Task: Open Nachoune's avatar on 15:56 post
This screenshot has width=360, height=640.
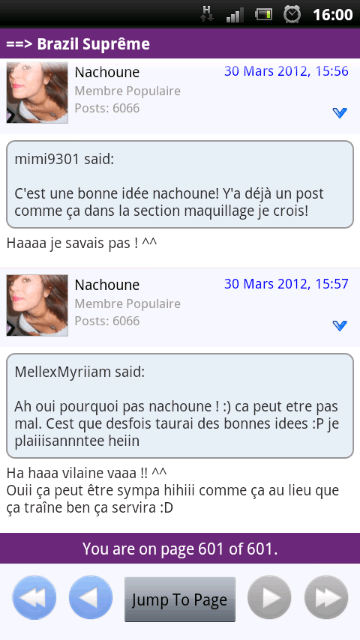Action: [x=37, y=93]
